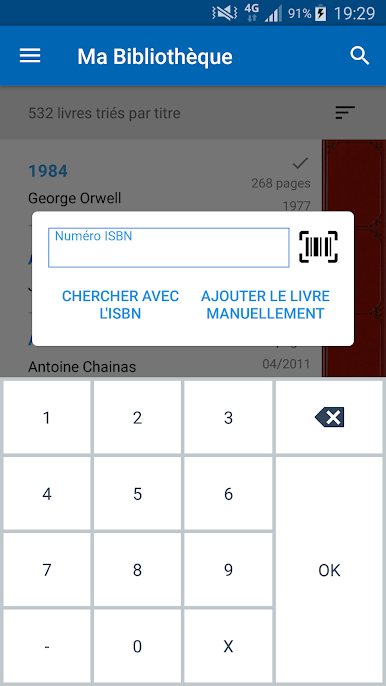Scan a barcode with the scanner icon
Image resolution: width=386 pixels, height=686 pixels.
[x=319, y=247]
